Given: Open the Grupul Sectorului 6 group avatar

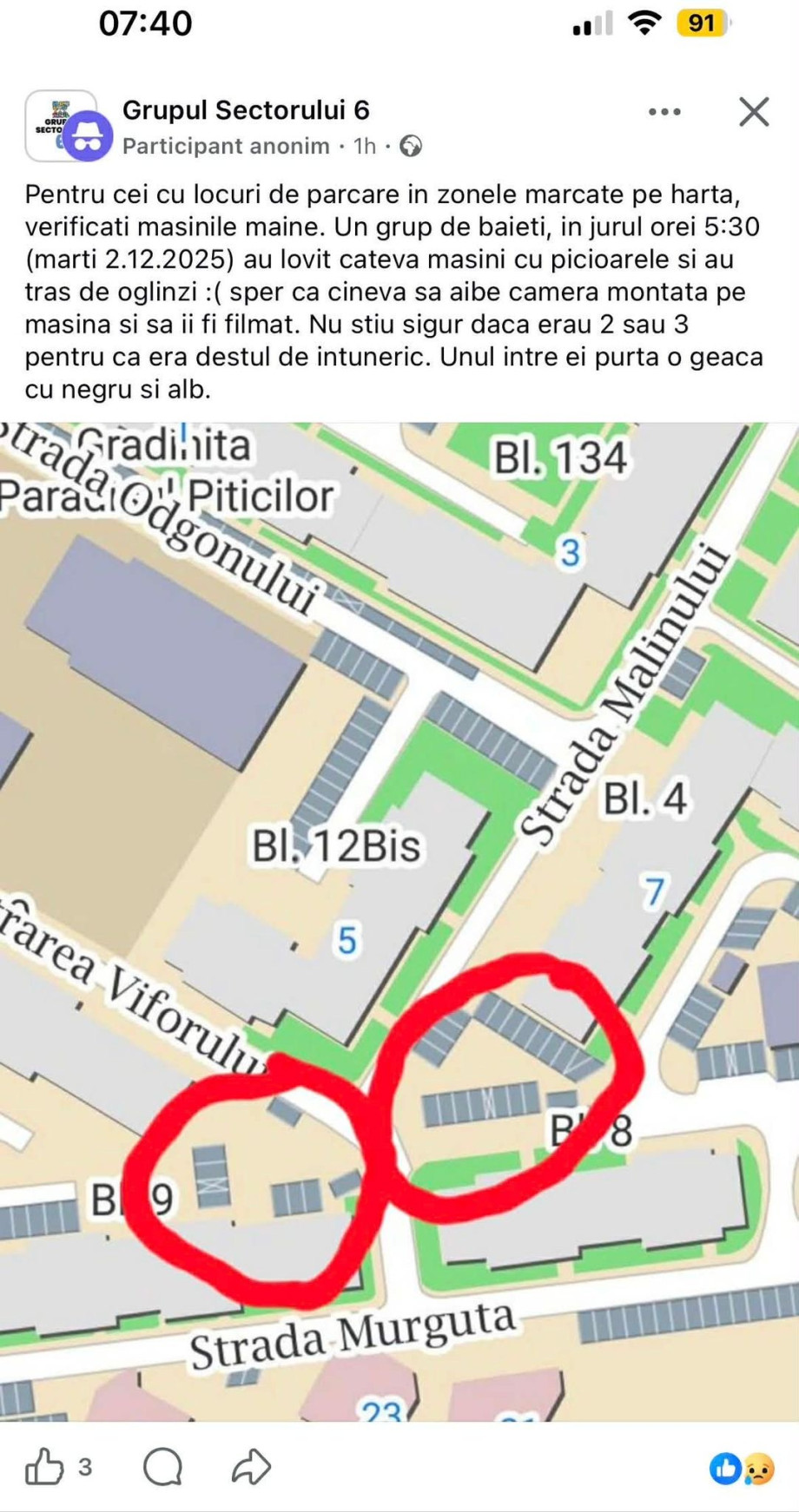Looking at the screenshot, I should tap(61, 125).
